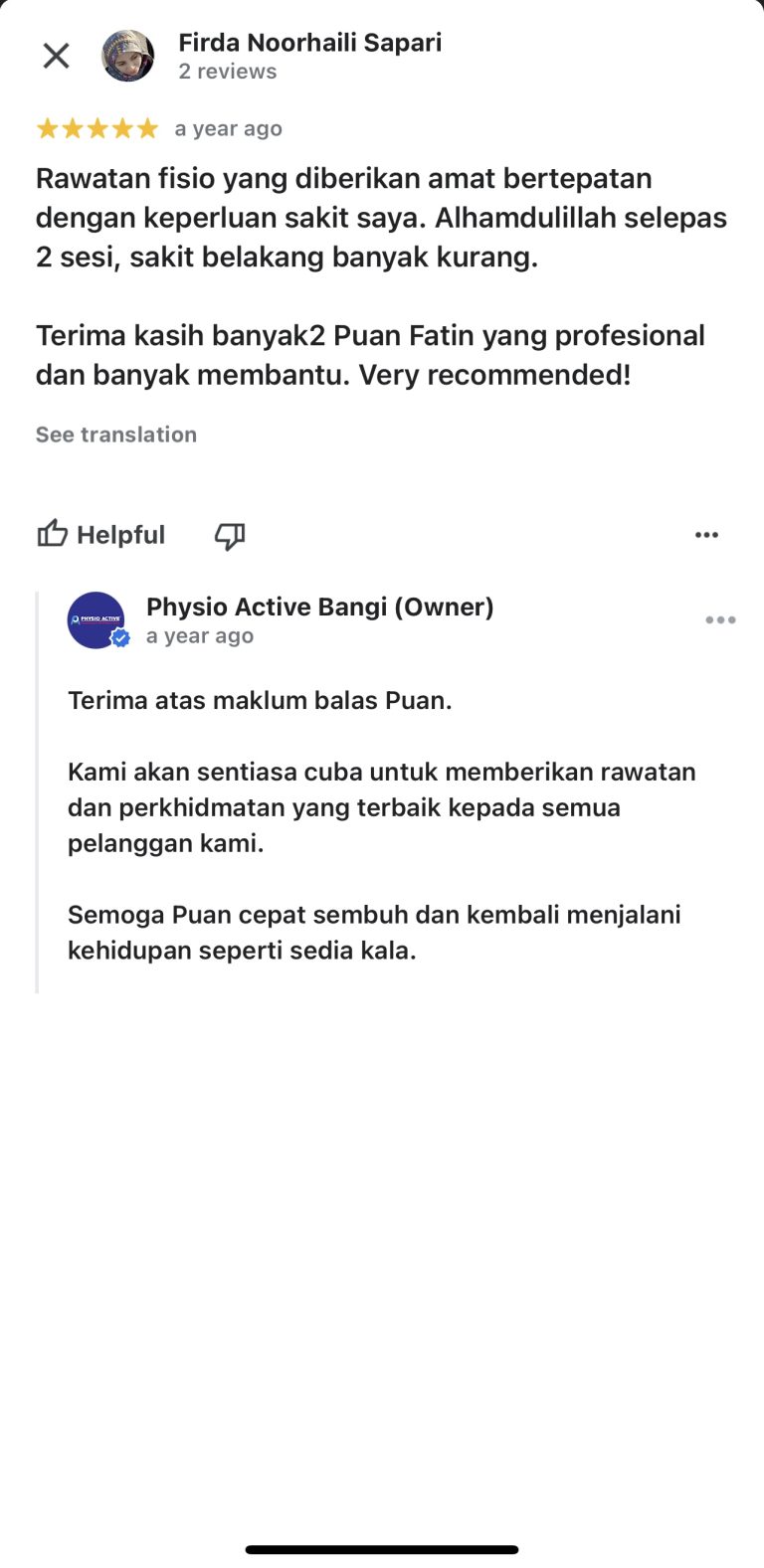The height and width of the screenshot is (1568, 764).
Task: Open overflow menu on owner's reply
Action: [x=720, y=620]
